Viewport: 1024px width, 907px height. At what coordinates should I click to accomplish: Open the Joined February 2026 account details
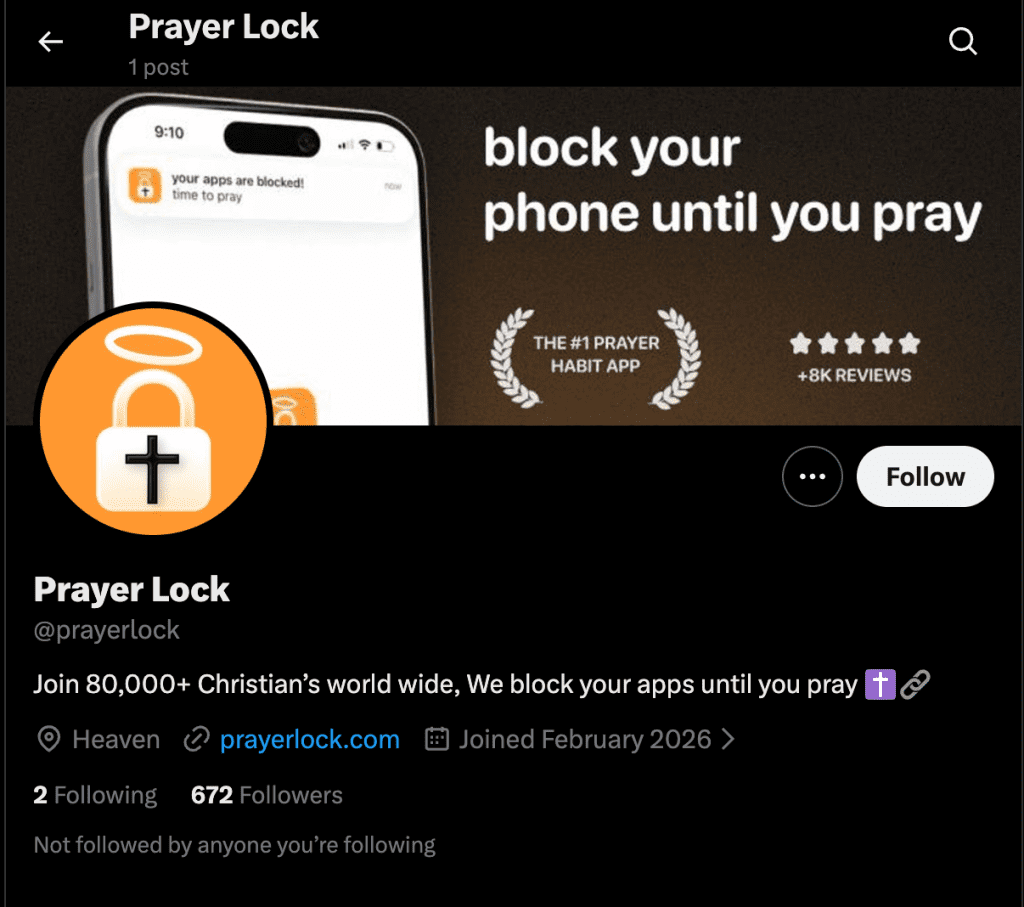[x=584, y=740]
